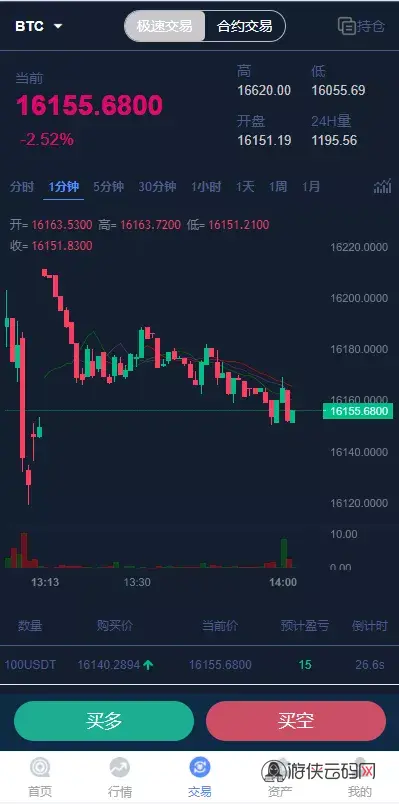Image resolution: width=399 pixels, height=804 pixels.
Task: Switch to the 合约交易 segment
Action: (245, 26)
